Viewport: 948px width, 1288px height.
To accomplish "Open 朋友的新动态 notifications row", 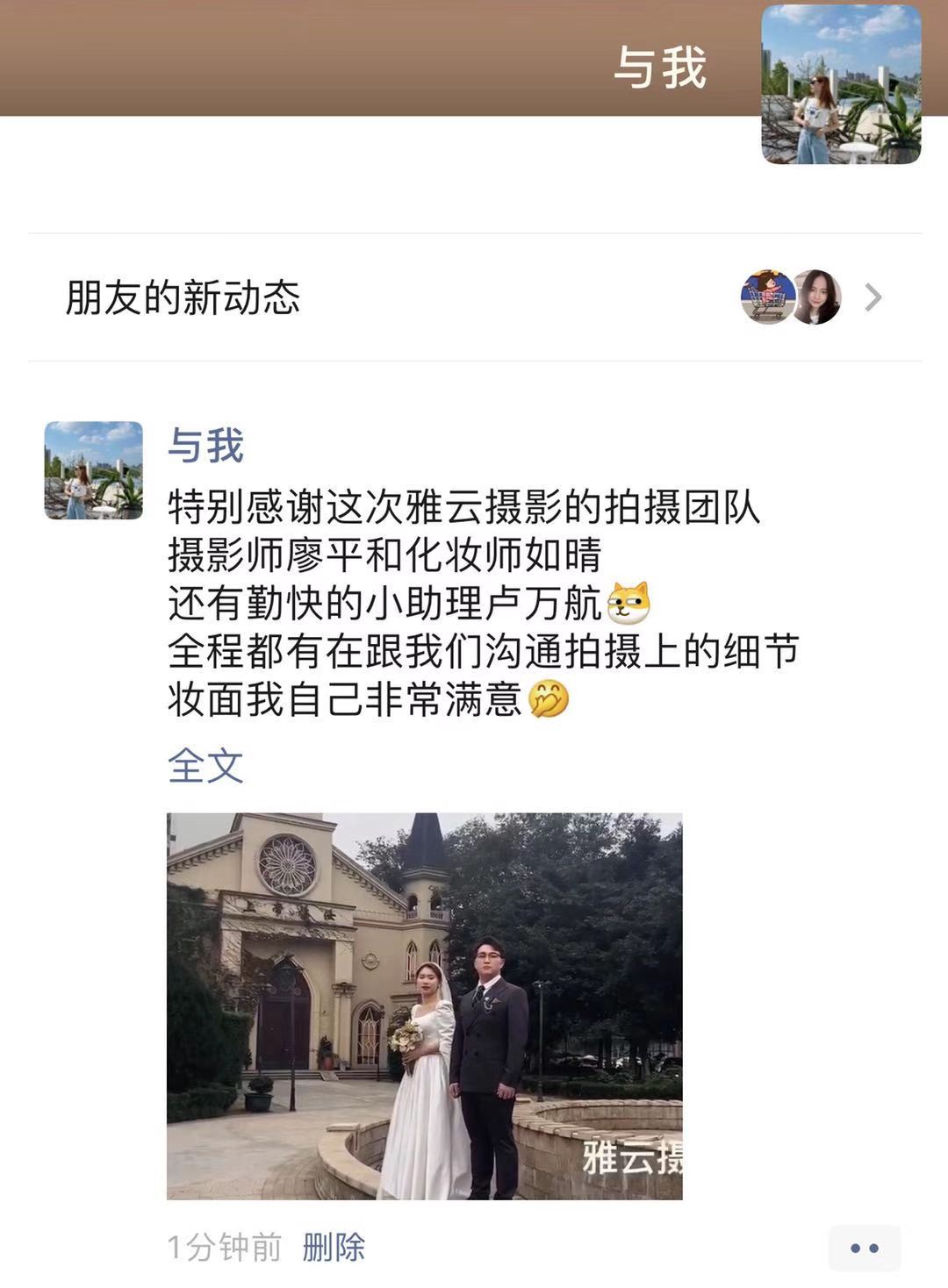I will [x=474, y=297].
